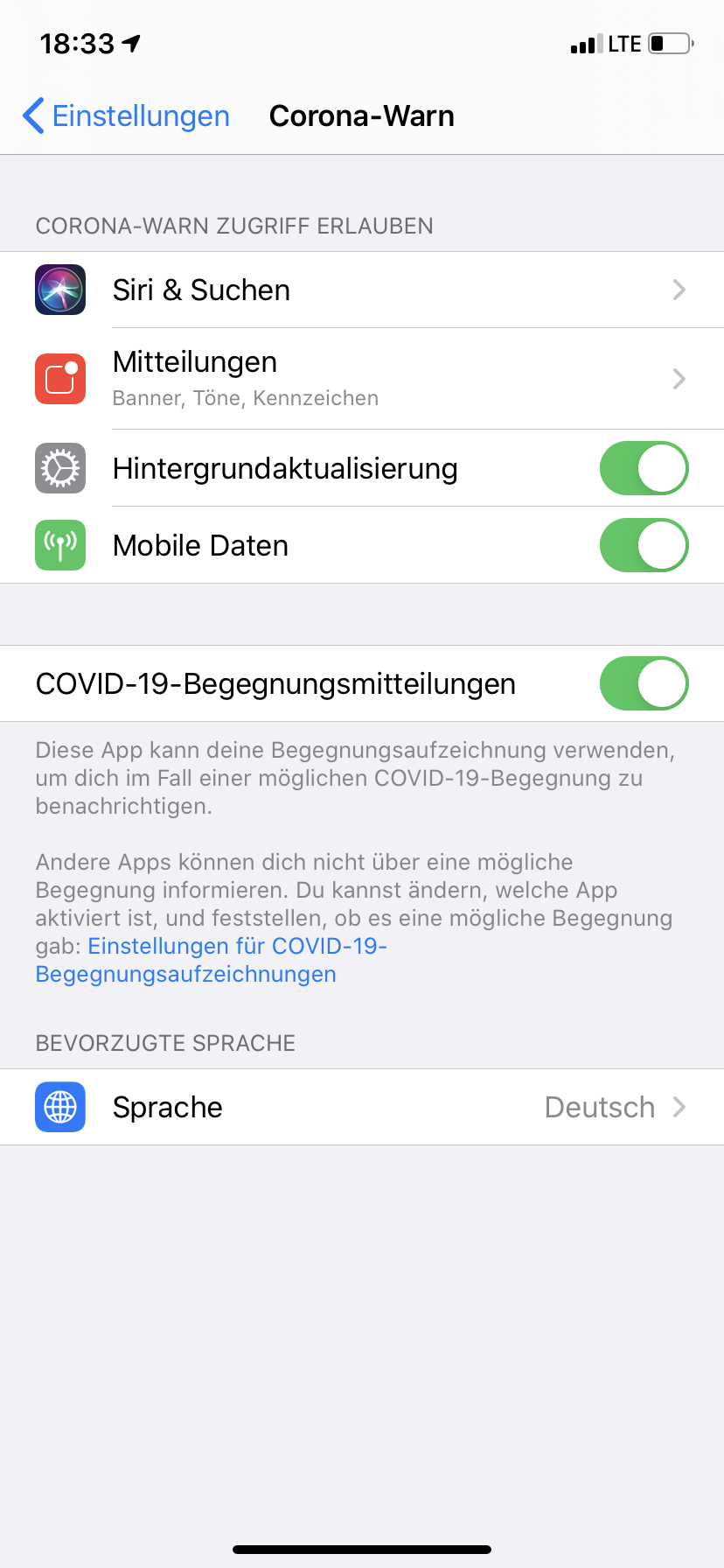Toggle COVID-19-Begegnungsmitteilungen off

click(x=644, y=683)
